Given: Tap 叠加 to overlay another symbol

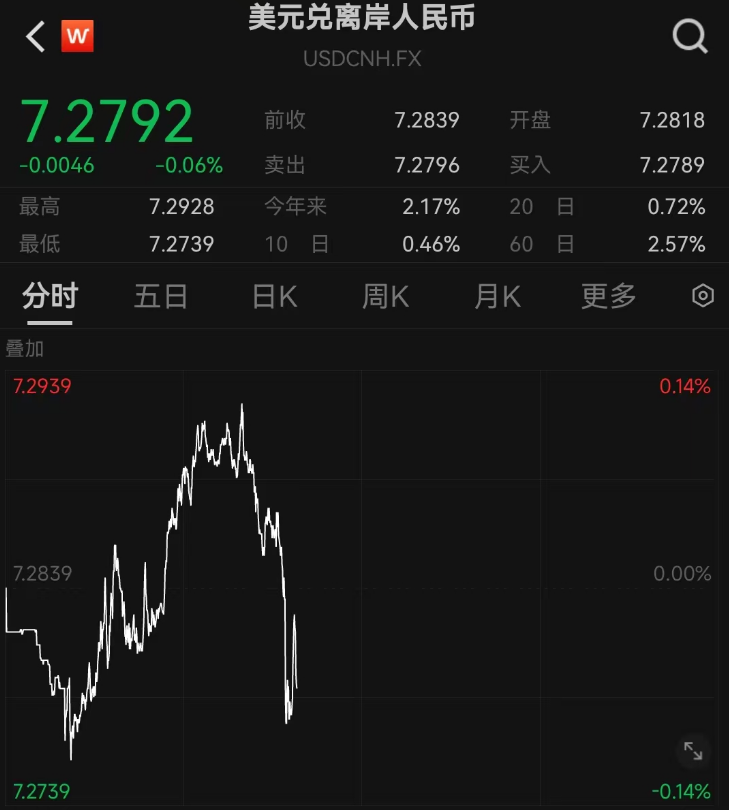Looking at the screenshot, I should tap(25, 349).
